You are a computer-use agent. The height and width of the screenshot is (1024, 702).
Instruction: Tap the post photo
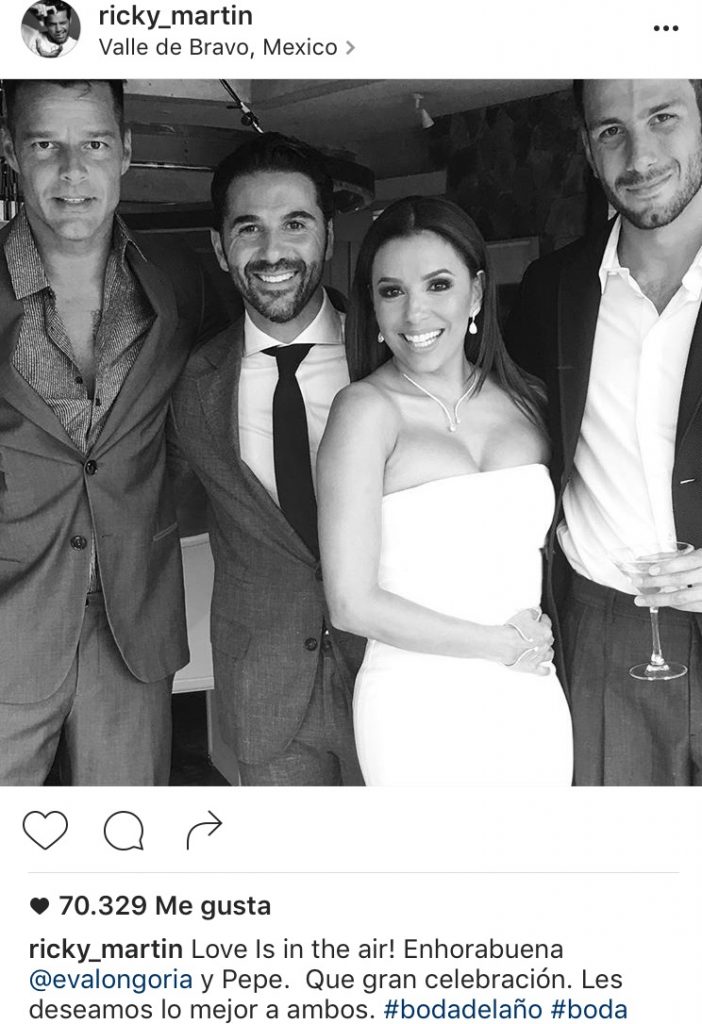351,430
